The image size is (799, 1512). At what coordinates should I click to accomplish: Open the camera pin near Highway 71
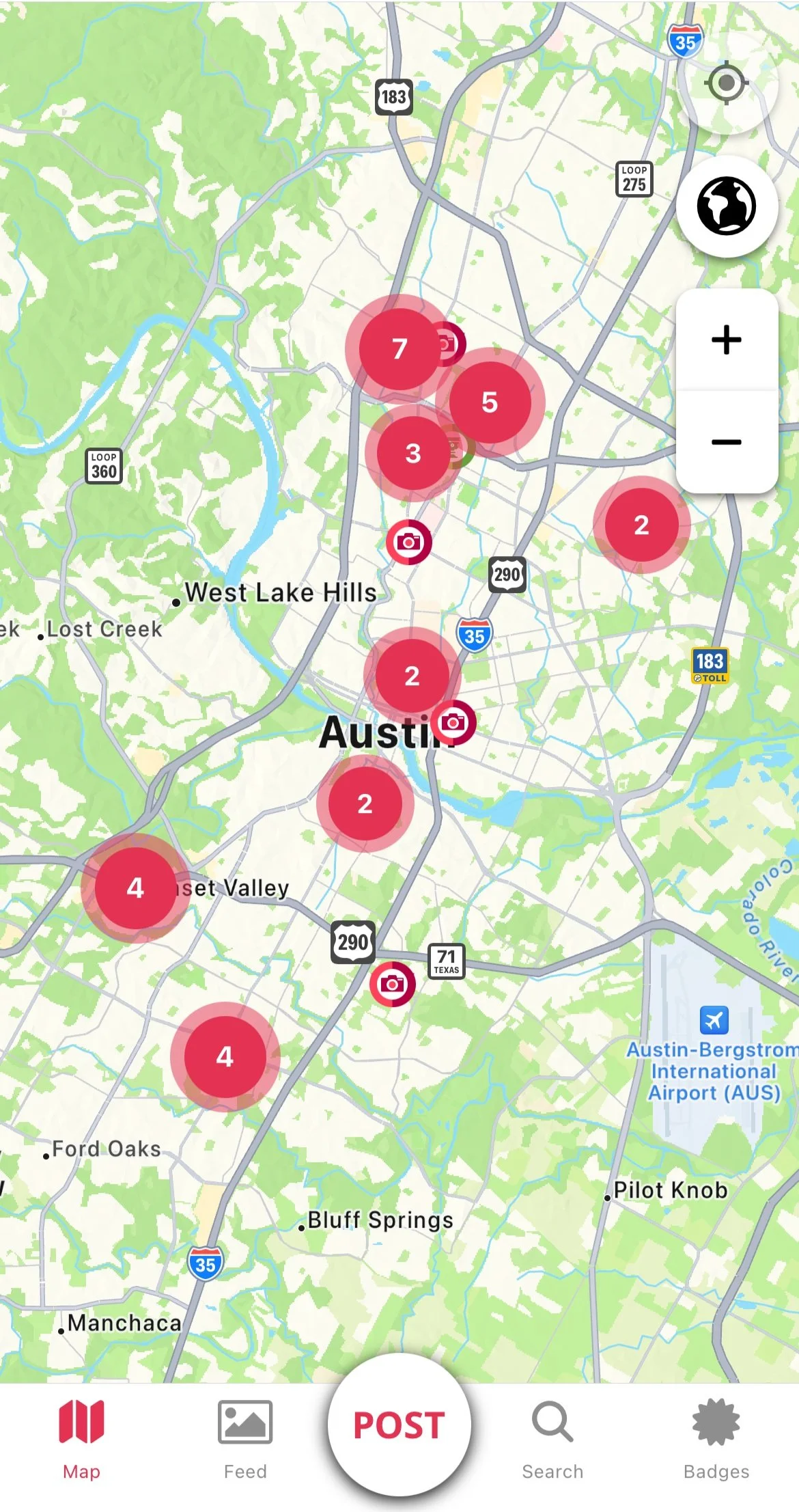(x=393, y=984)
